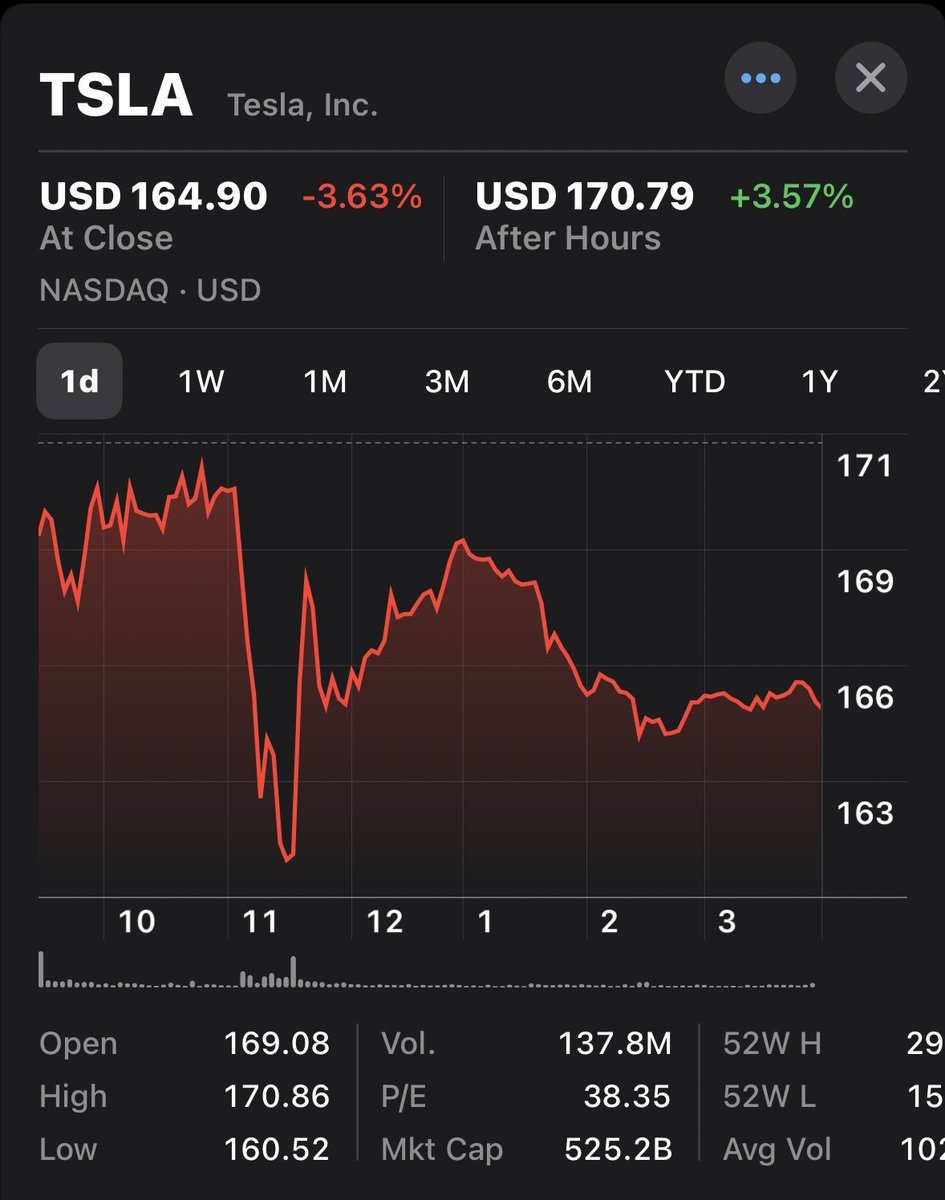This screenshot has width=945, height=1200.
Task: View the 6M price chart
Action: click(570, 381)
